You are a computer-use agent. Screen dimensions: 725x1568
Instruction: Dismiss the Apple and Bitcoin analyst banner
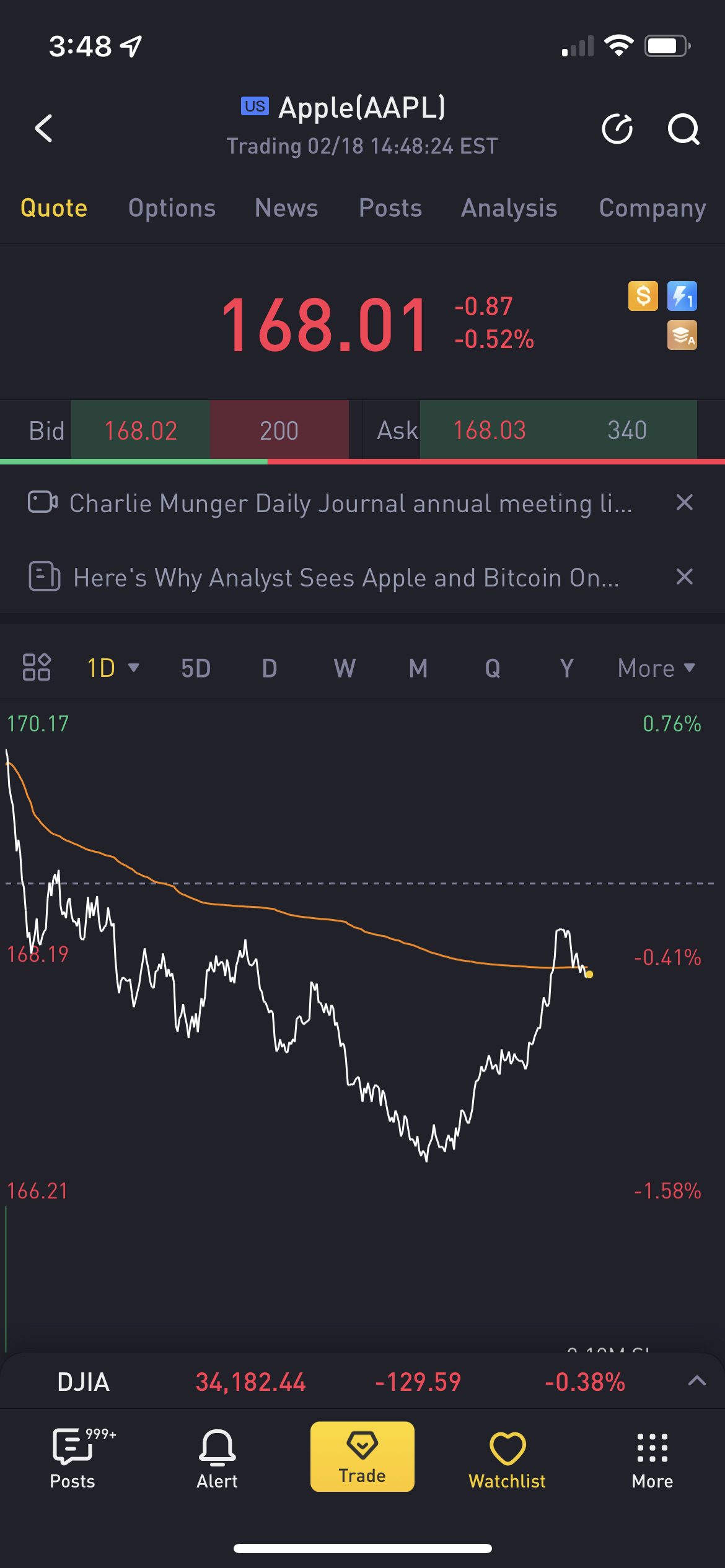pos(684,577)
